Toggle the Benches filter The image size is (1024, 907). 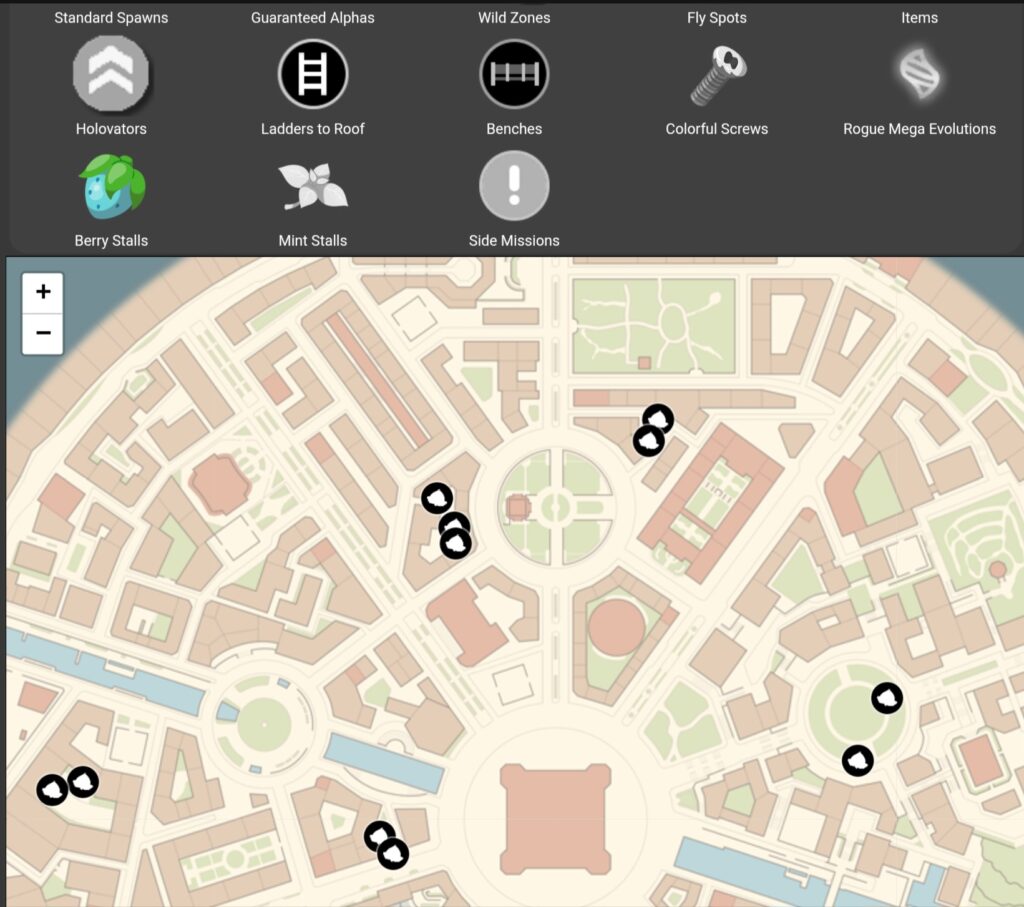[x=514, y=75]
